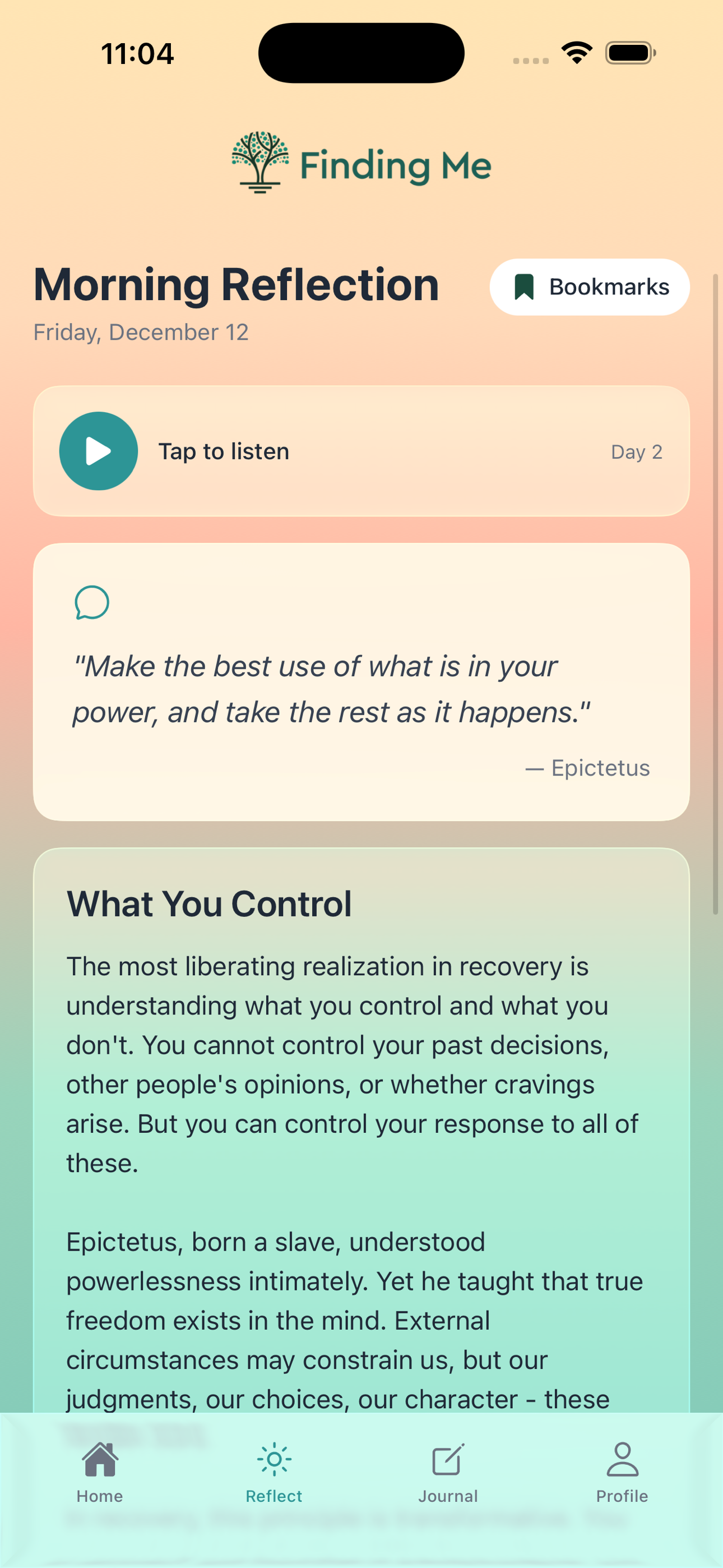This screenshot has height=1568, width=723.
Task: Go to the Home tab
Action: [x=100, y=1472]
